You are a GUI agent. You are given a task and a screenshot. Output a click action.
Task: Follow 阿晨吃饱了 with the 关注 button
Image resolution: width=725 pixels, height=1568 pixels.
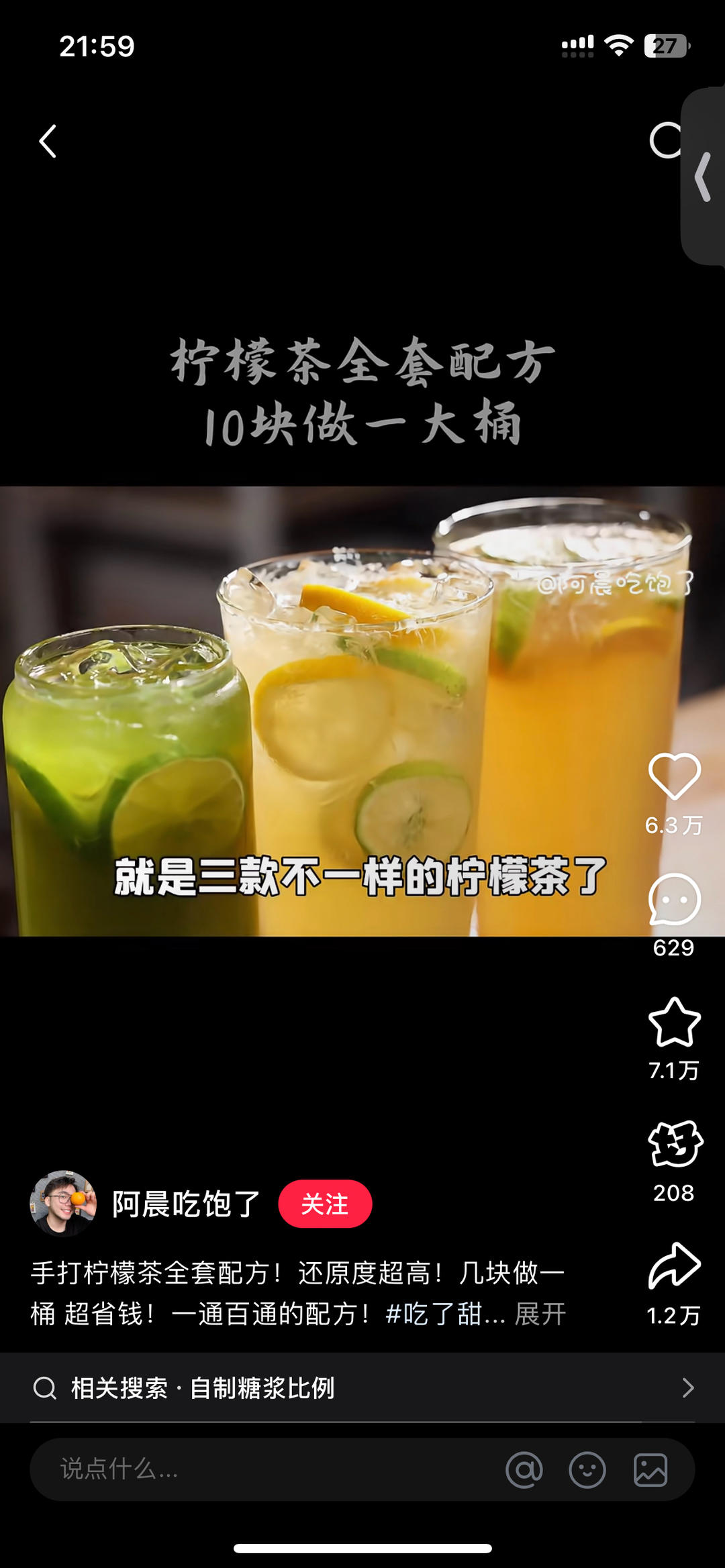click(325, 1204)
